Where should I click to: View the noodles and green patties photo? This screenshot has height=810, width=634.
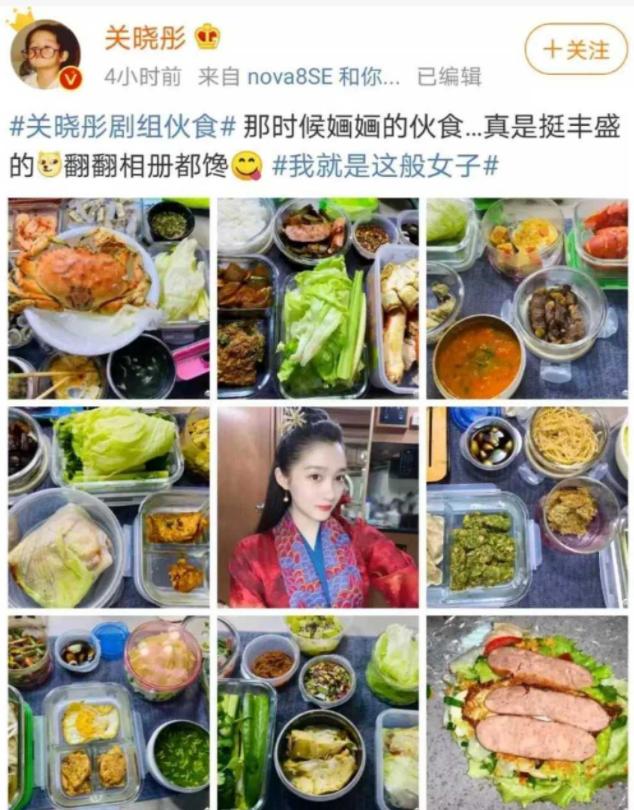[526, 506]
